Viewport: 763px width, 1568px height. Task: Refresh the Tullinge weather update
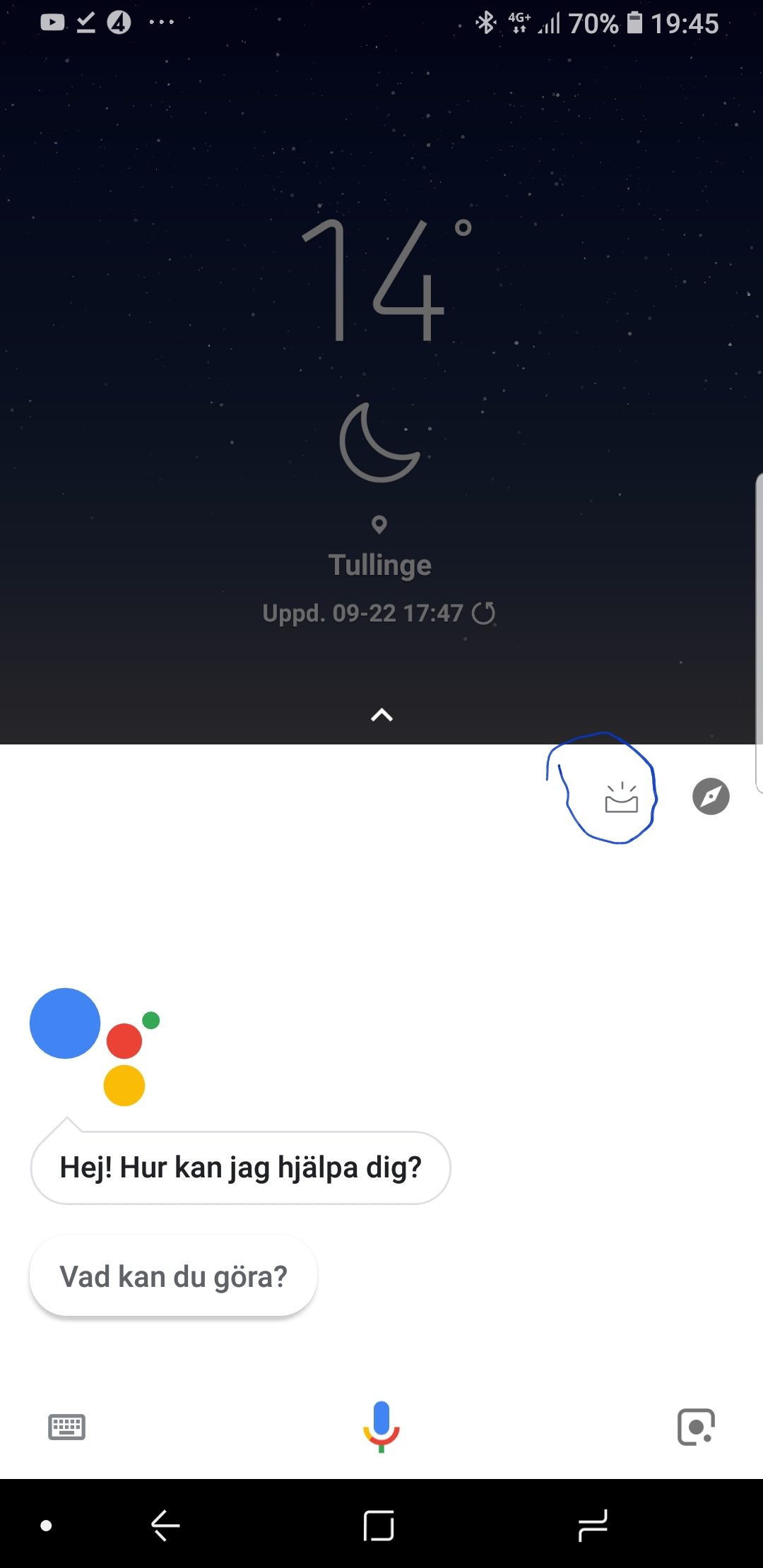coord(484,613)
